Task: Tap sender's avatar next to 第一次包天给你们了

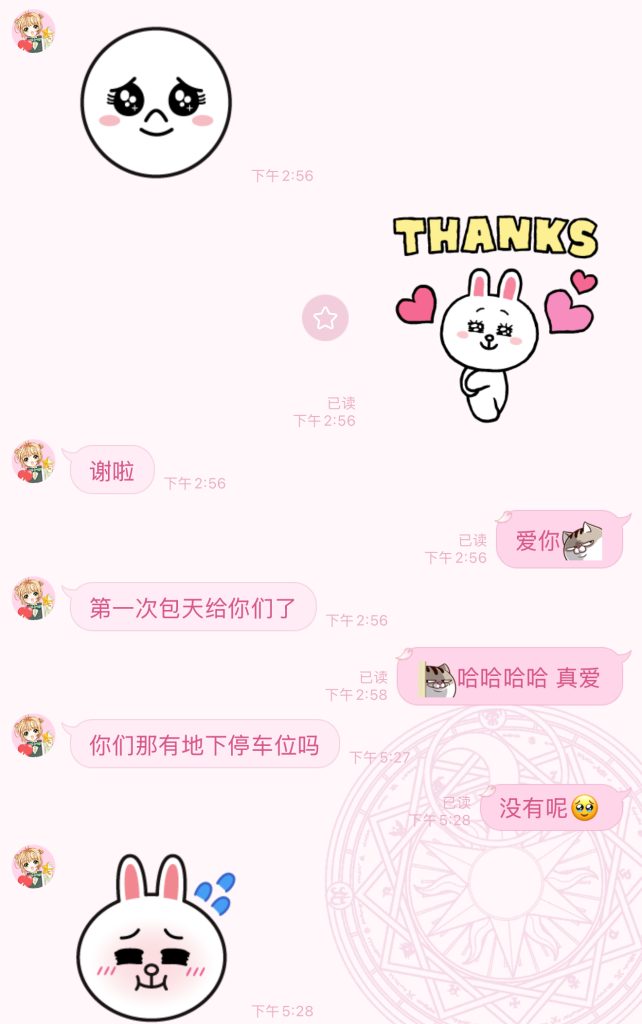Action: [33, 599]
